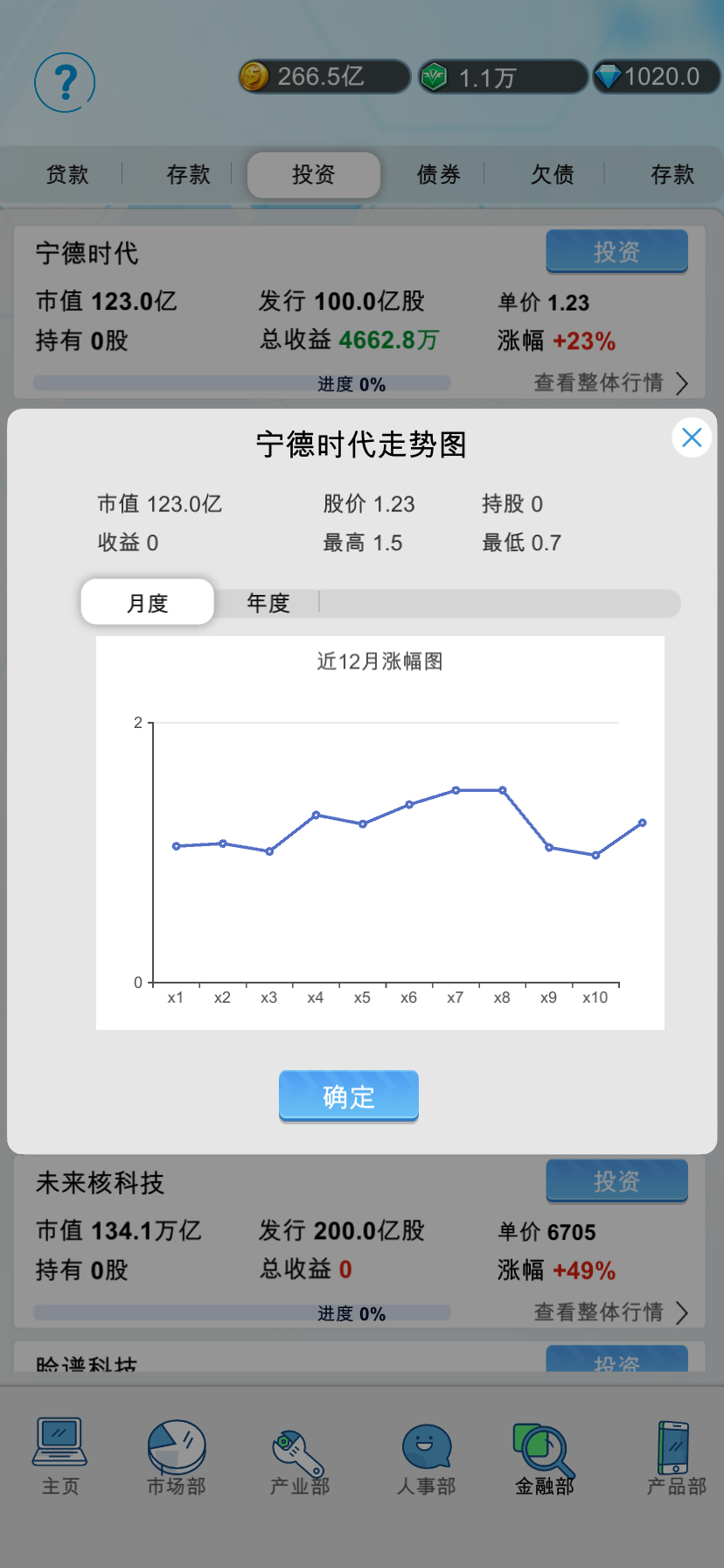Image resolution: width=724 pixels, height=1568 pixels.
Task: Select the 月度 chart tab
Action: pos(148,602)
